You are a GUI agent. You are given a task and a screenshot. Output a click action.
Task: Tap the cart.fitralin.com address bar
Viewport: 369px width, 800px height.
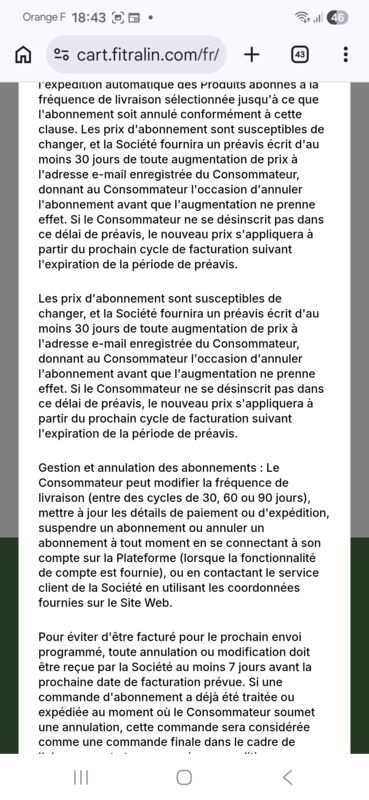tap(137, 55)
